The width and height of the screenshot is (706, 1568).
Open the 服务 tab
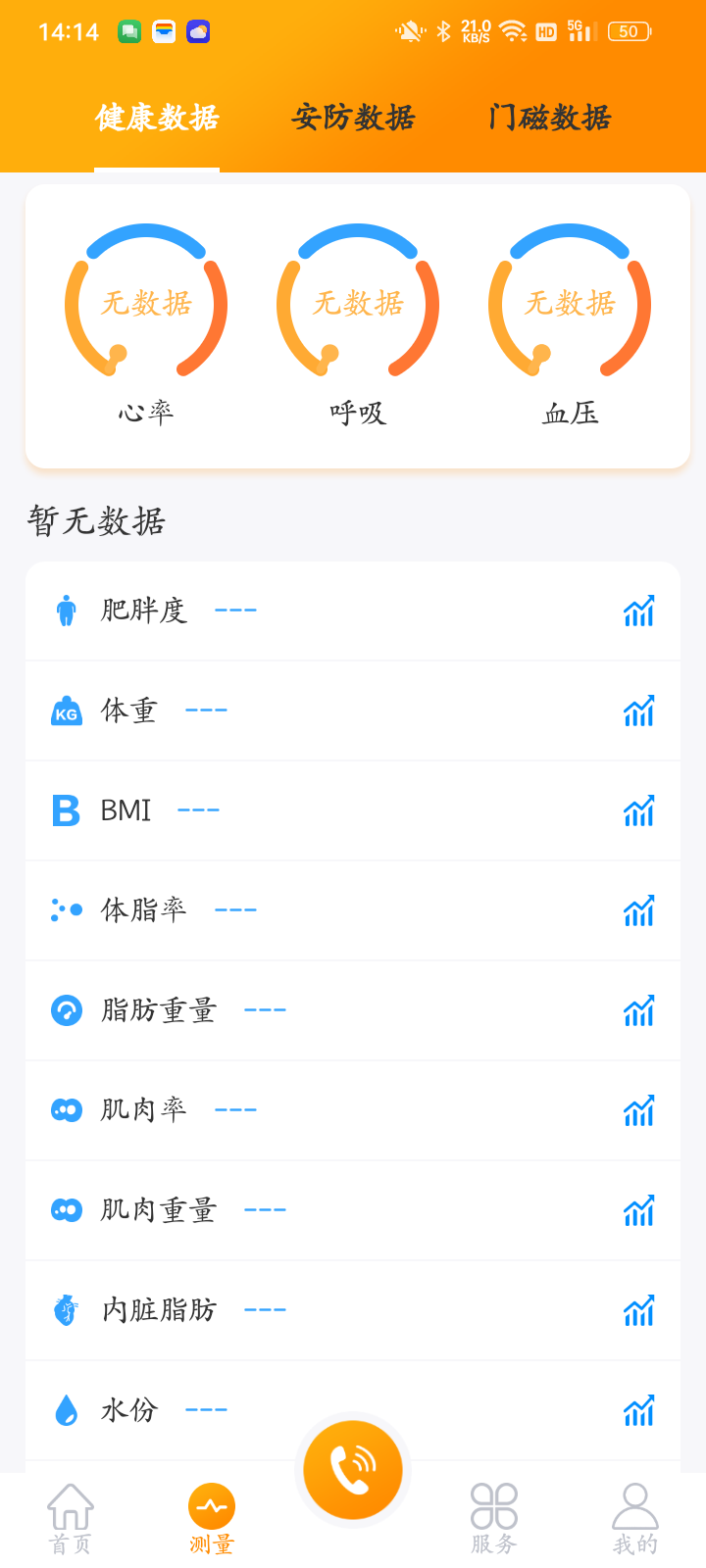tap(493, 1519)
